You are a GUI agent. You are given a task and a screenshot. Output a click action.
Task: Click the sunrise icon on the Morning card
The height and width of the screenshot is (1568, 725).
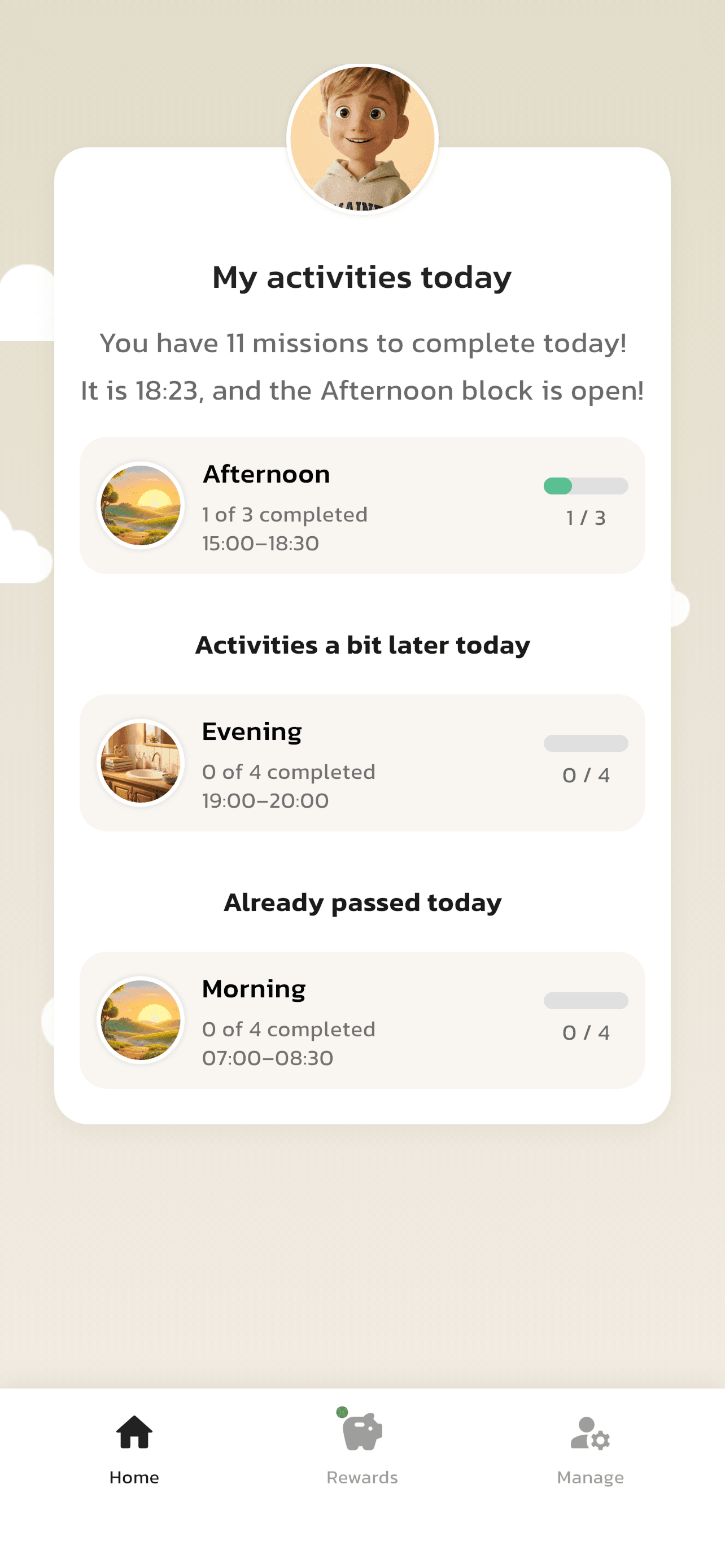[141, 1019]
